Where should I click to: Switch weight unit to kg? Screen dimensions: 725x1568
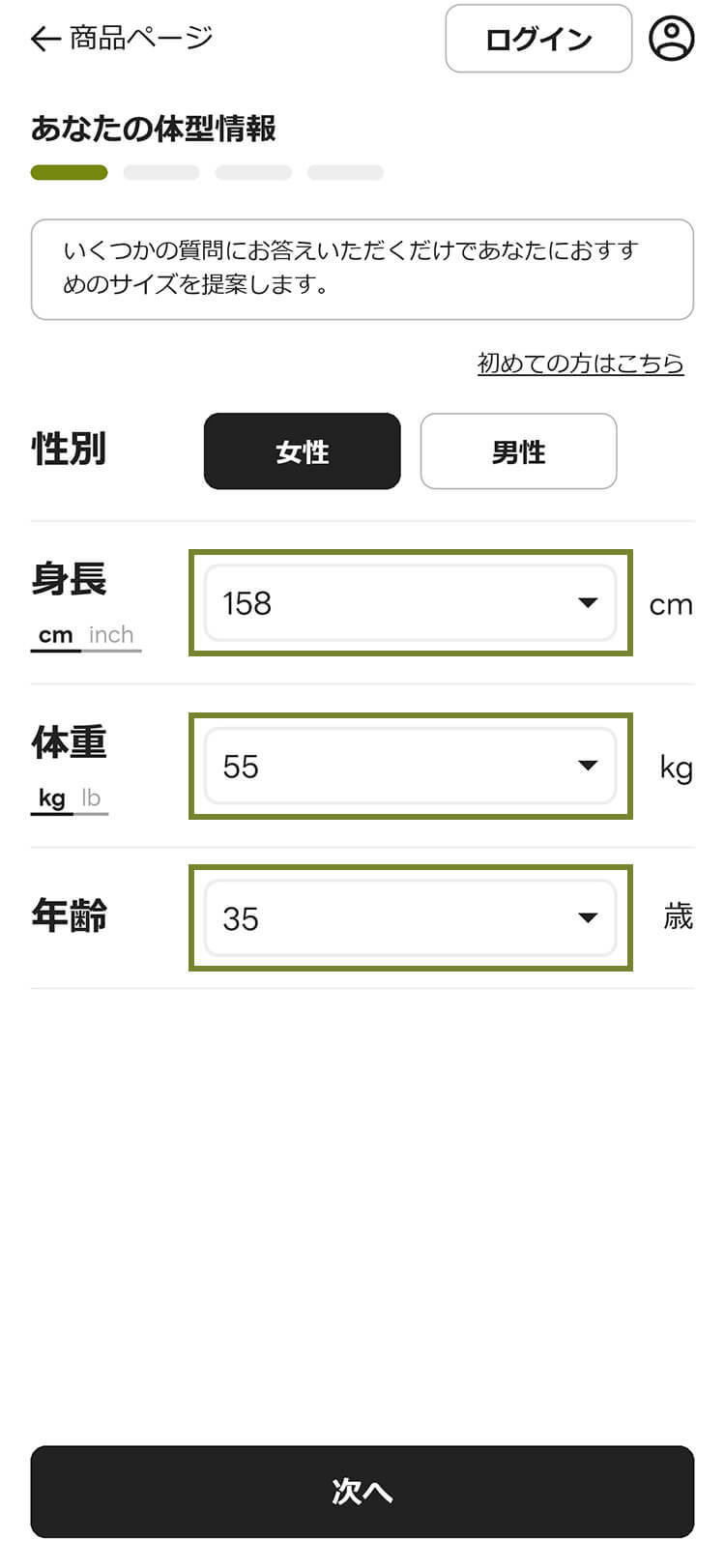click(51, 799)
